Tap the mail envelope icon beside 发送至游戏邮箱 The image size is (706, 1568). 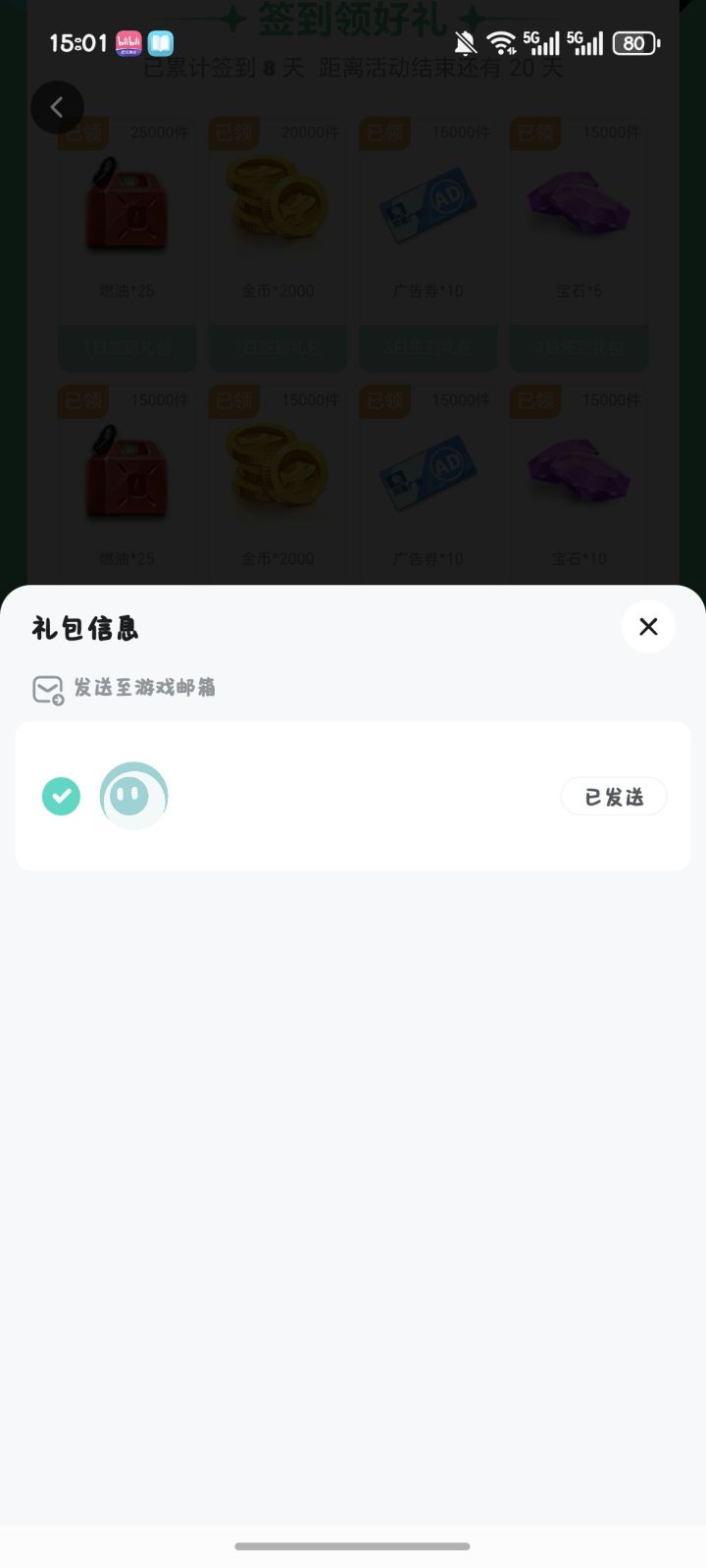(x=46, y=689)
